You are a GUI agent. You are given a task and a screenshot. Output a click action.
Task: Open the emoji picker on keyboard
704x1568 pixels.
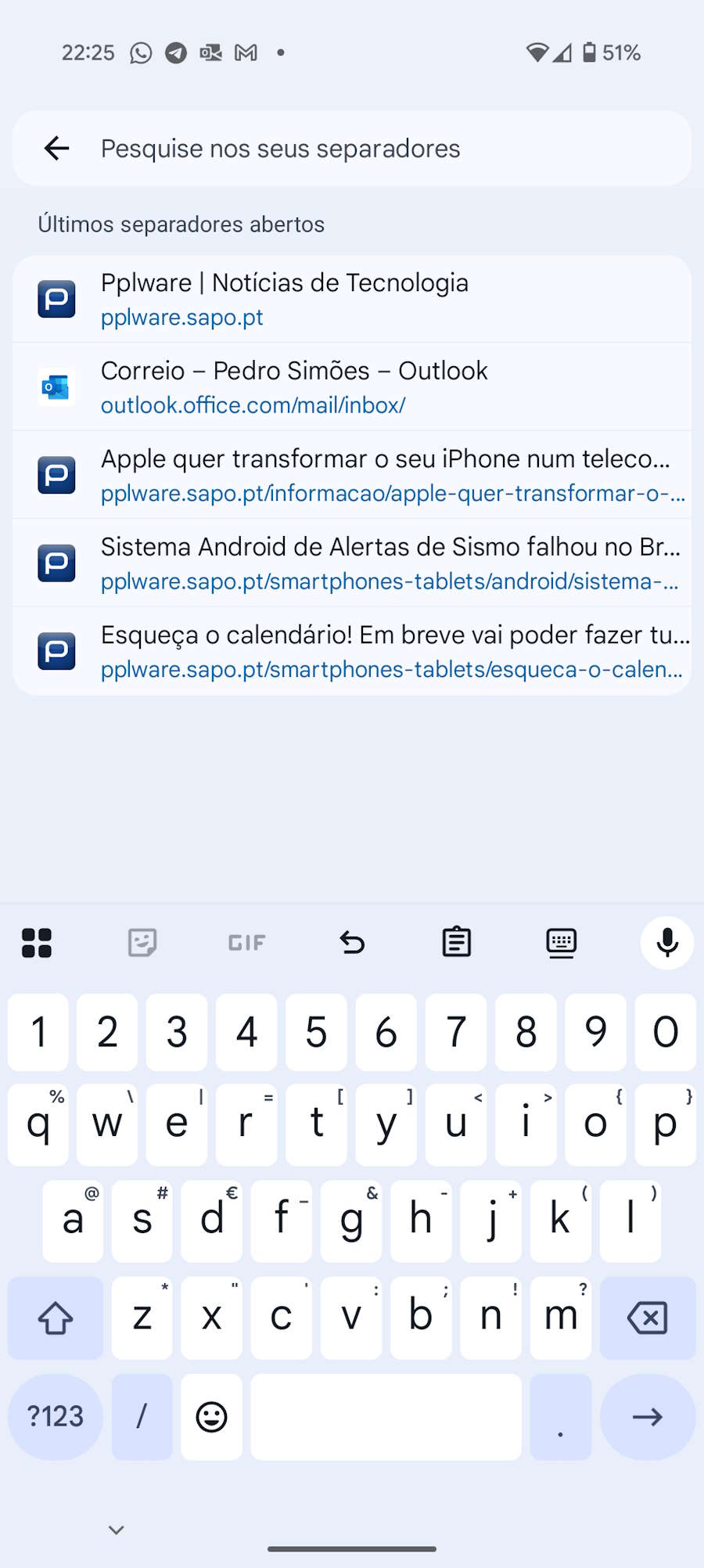211,1416
